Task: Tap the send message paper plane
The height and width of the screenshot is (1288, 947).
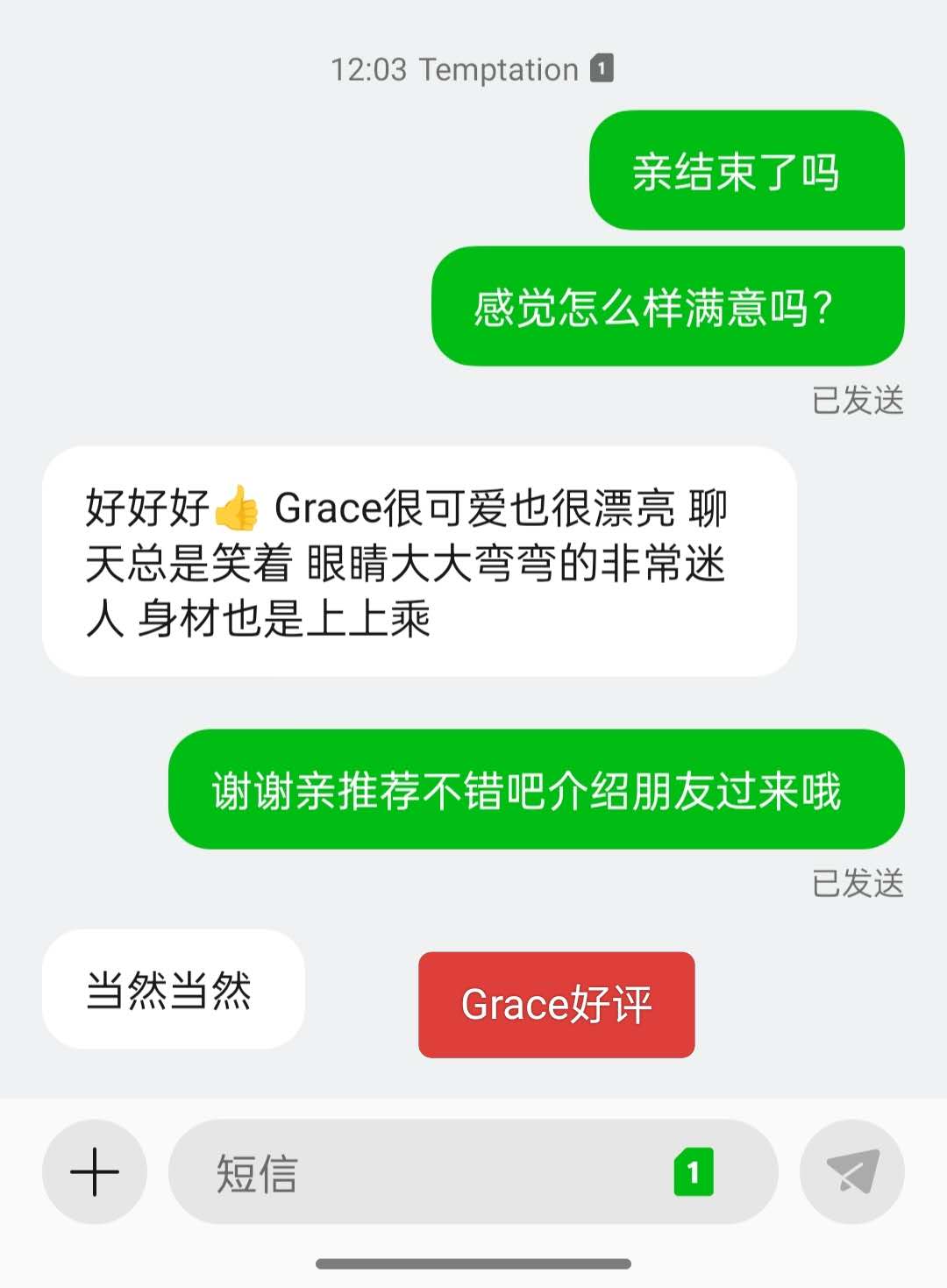Action: click(852, 1172)
